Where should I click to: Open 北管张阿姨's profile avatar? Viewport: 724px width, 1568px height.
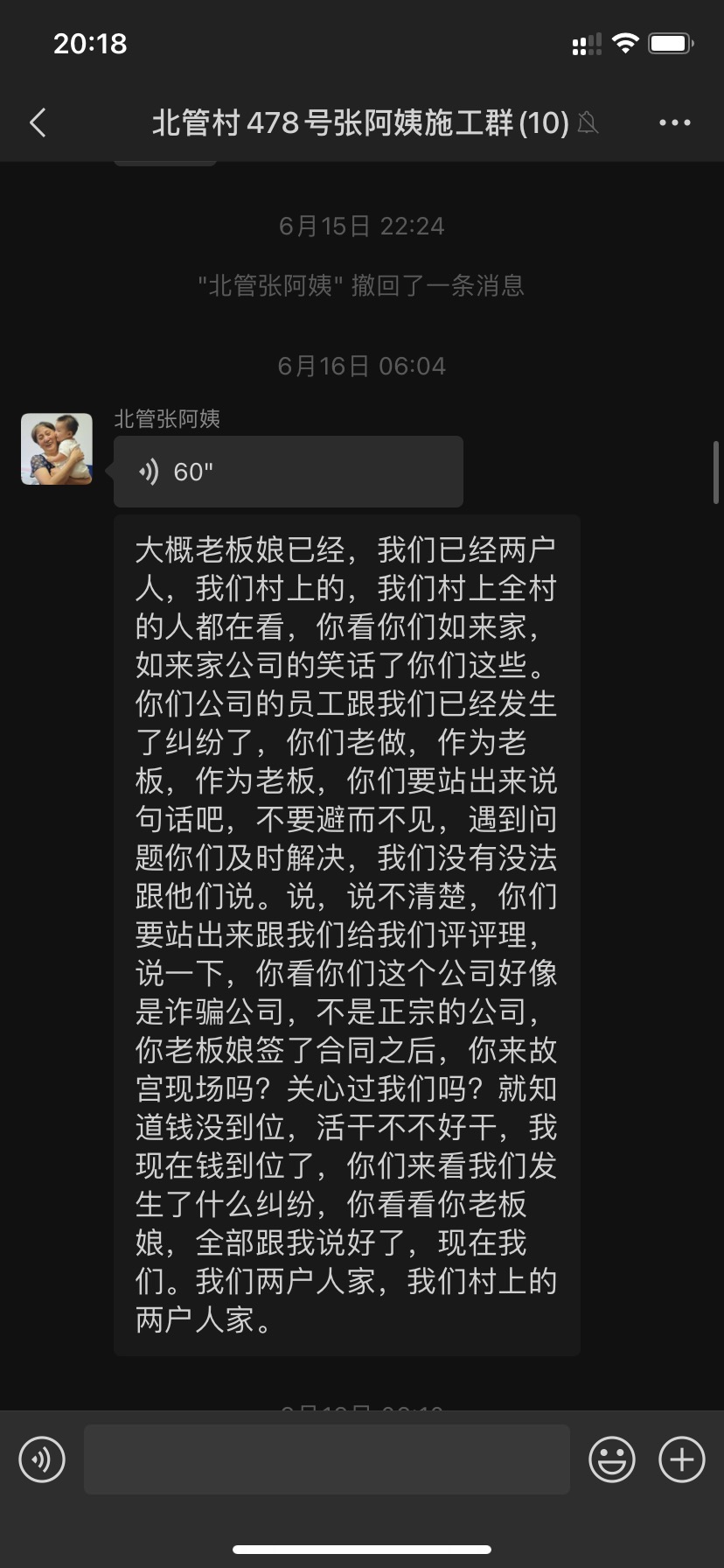click(57, 449)
